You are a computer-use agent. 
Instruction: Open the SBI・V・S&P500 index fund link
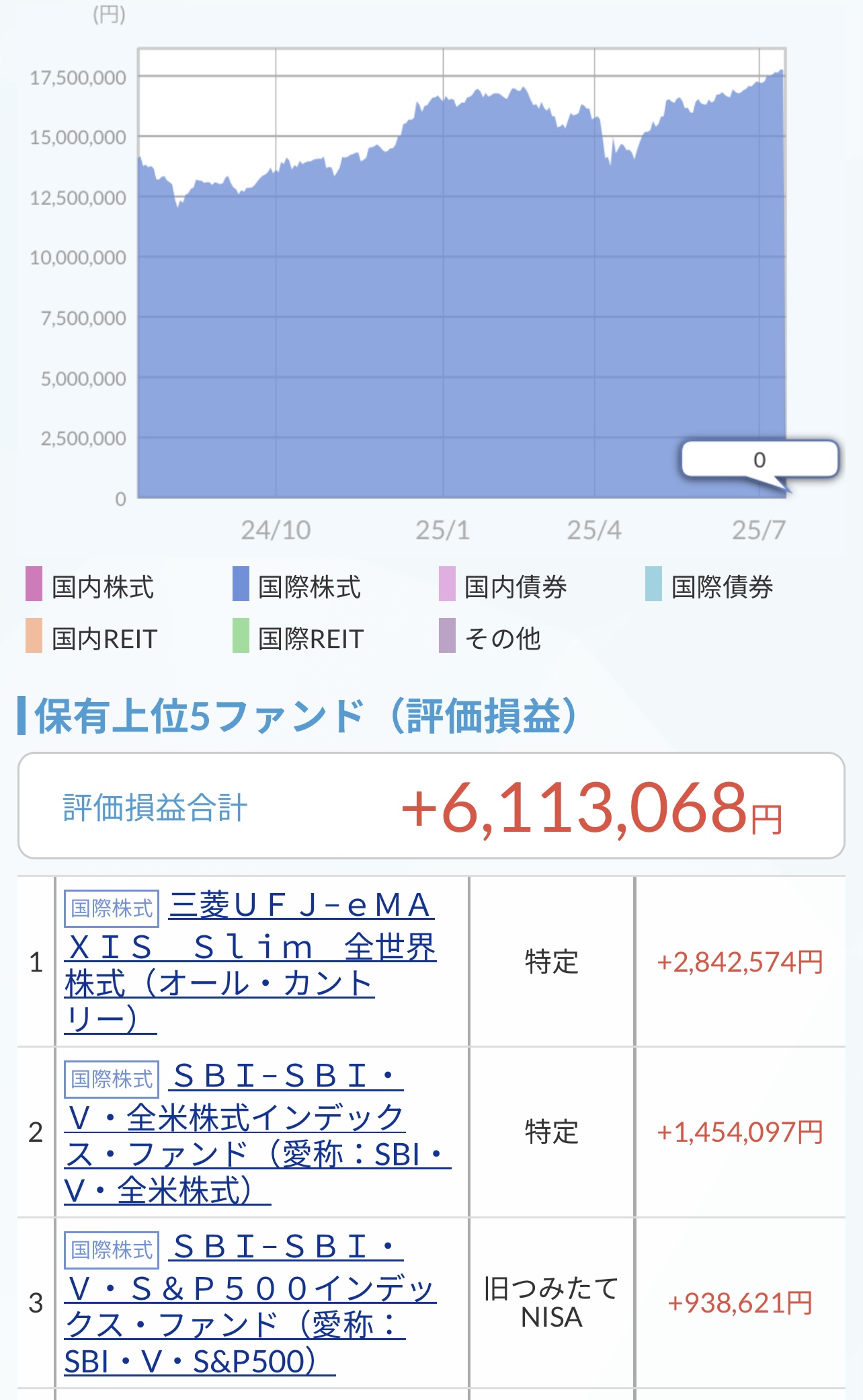(250, 1304)
